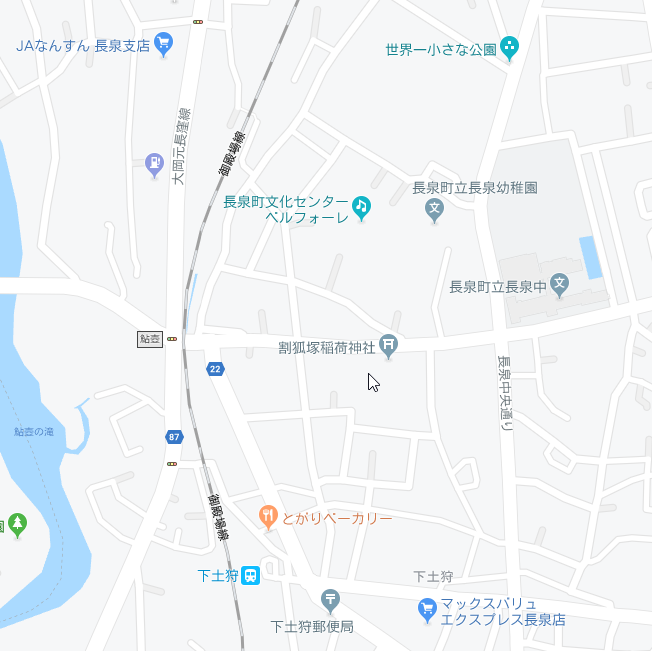Open the green park marker by the river
The image size is (652, 651).
[x=17, y=523]
